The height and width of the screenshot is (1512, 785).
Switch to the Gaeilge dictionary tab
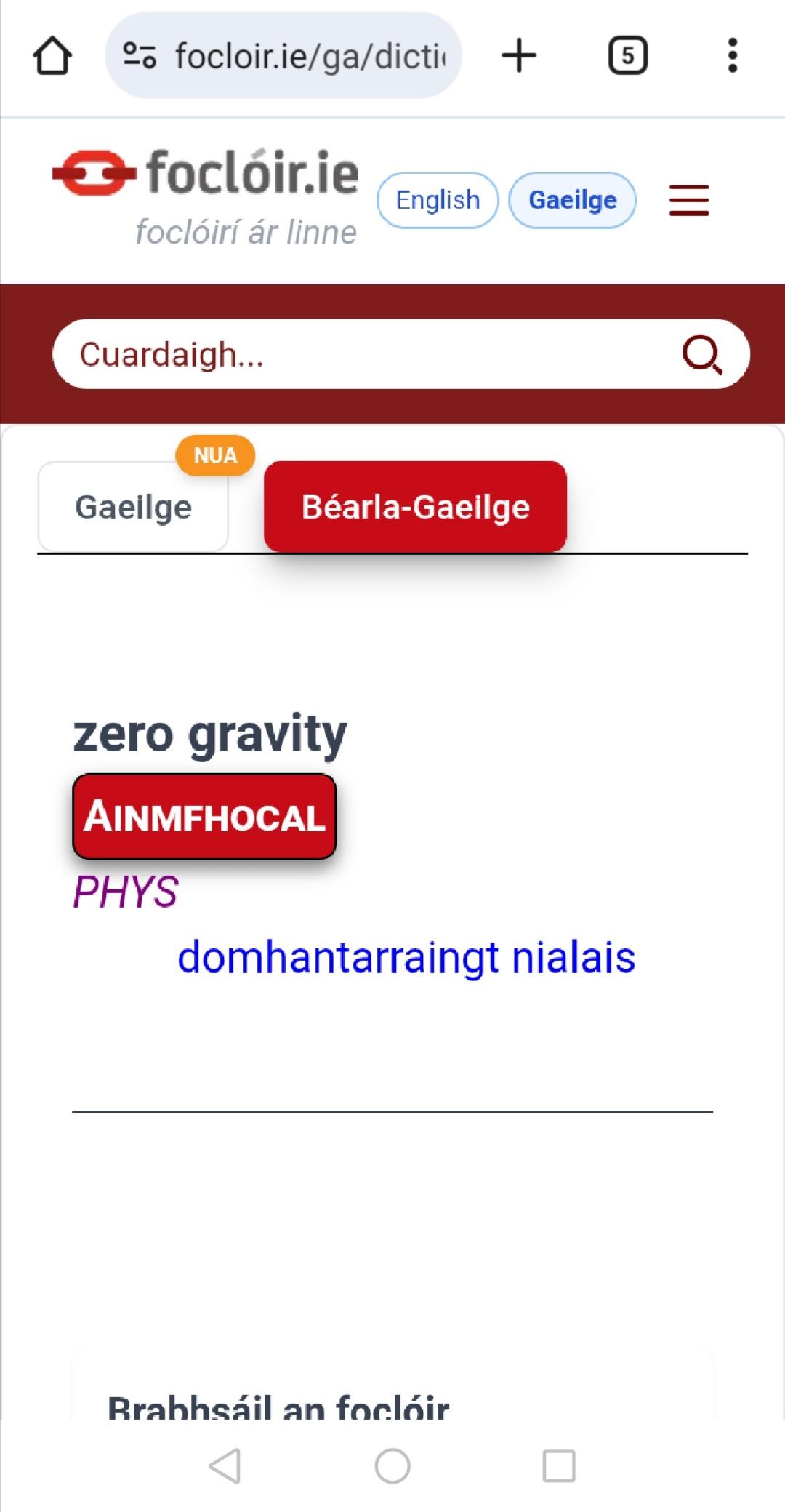click(x=133, y=508)
